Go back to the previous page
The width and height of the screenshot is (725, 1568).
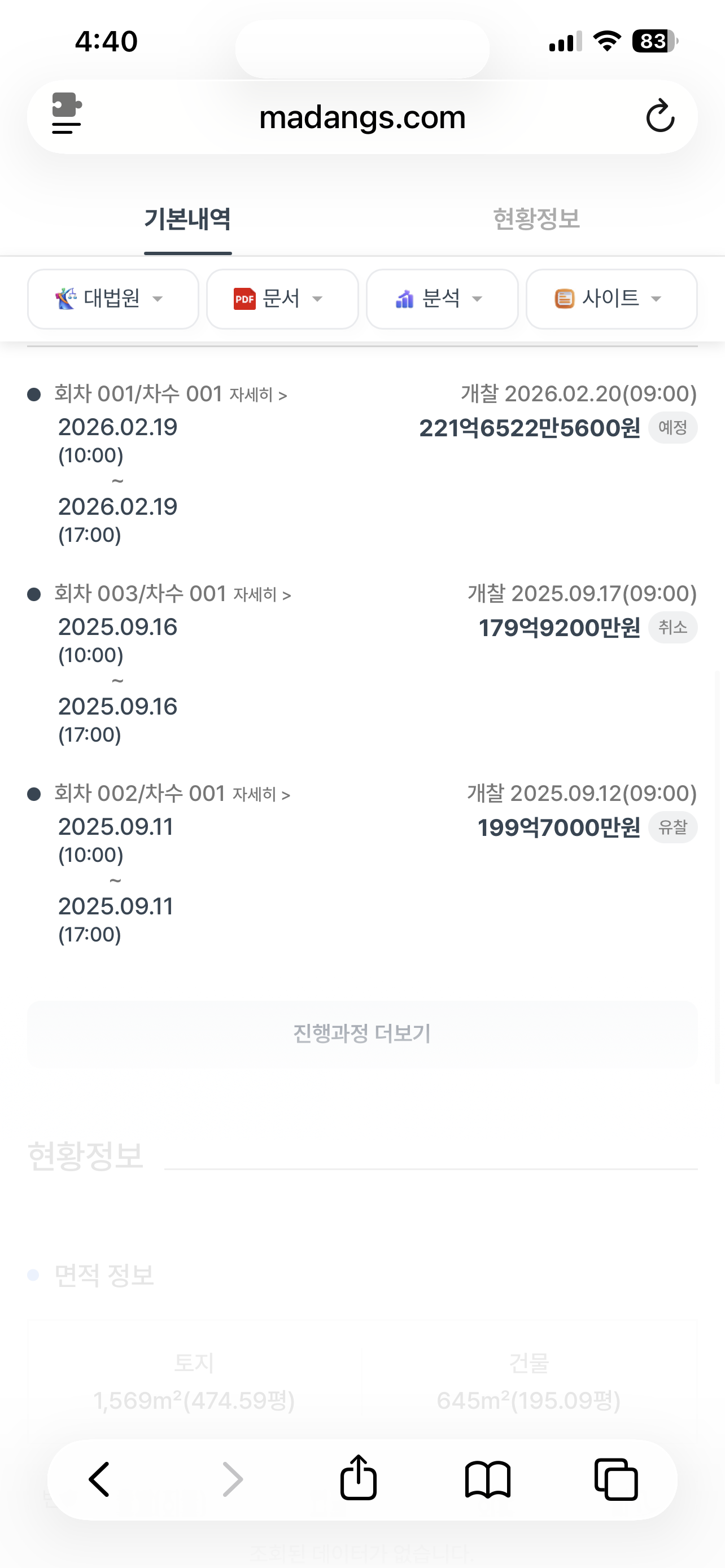coord(99,1478)
